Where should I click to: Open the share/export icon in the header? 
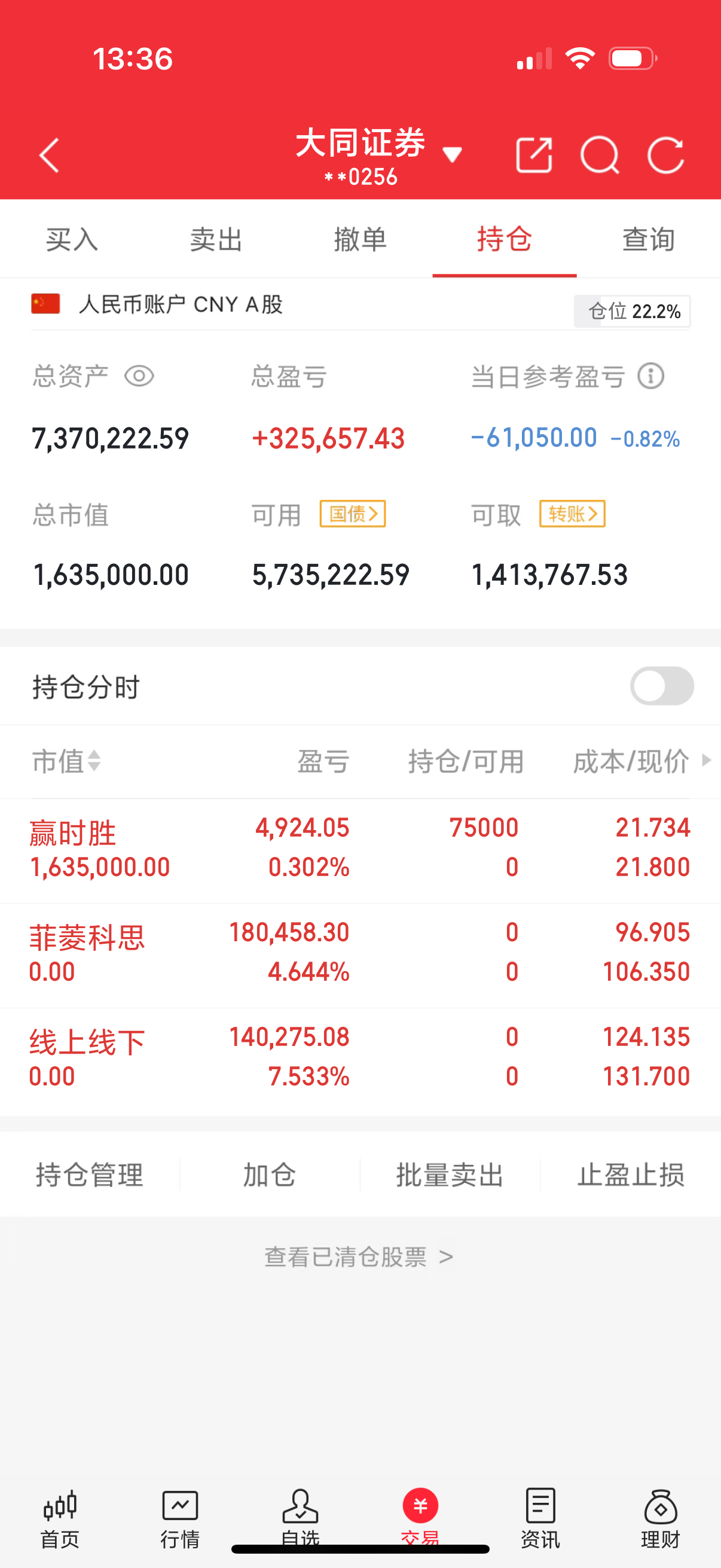click(x=534, y=156)
